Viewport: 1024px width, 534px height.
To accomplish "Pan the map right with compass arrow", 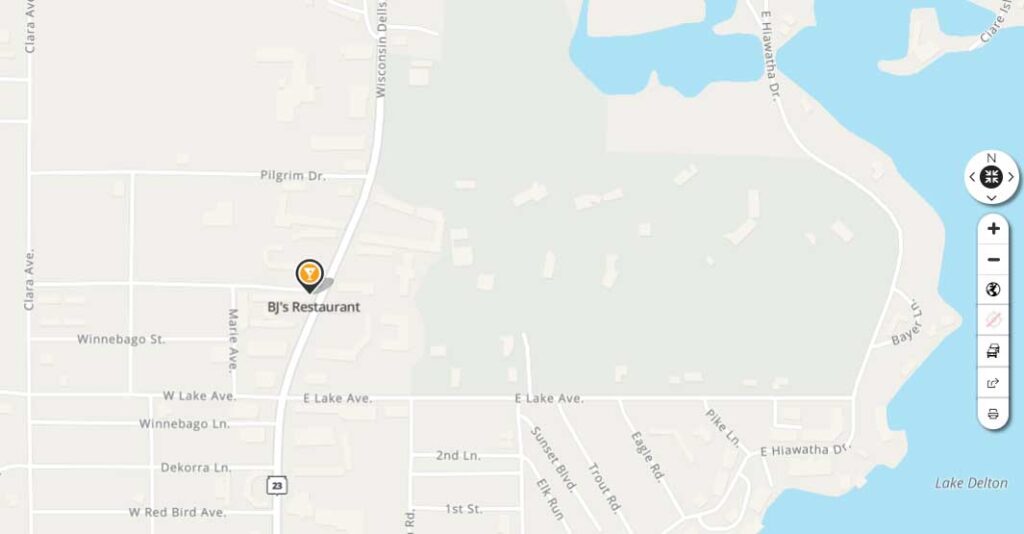I will [1010, 178].
